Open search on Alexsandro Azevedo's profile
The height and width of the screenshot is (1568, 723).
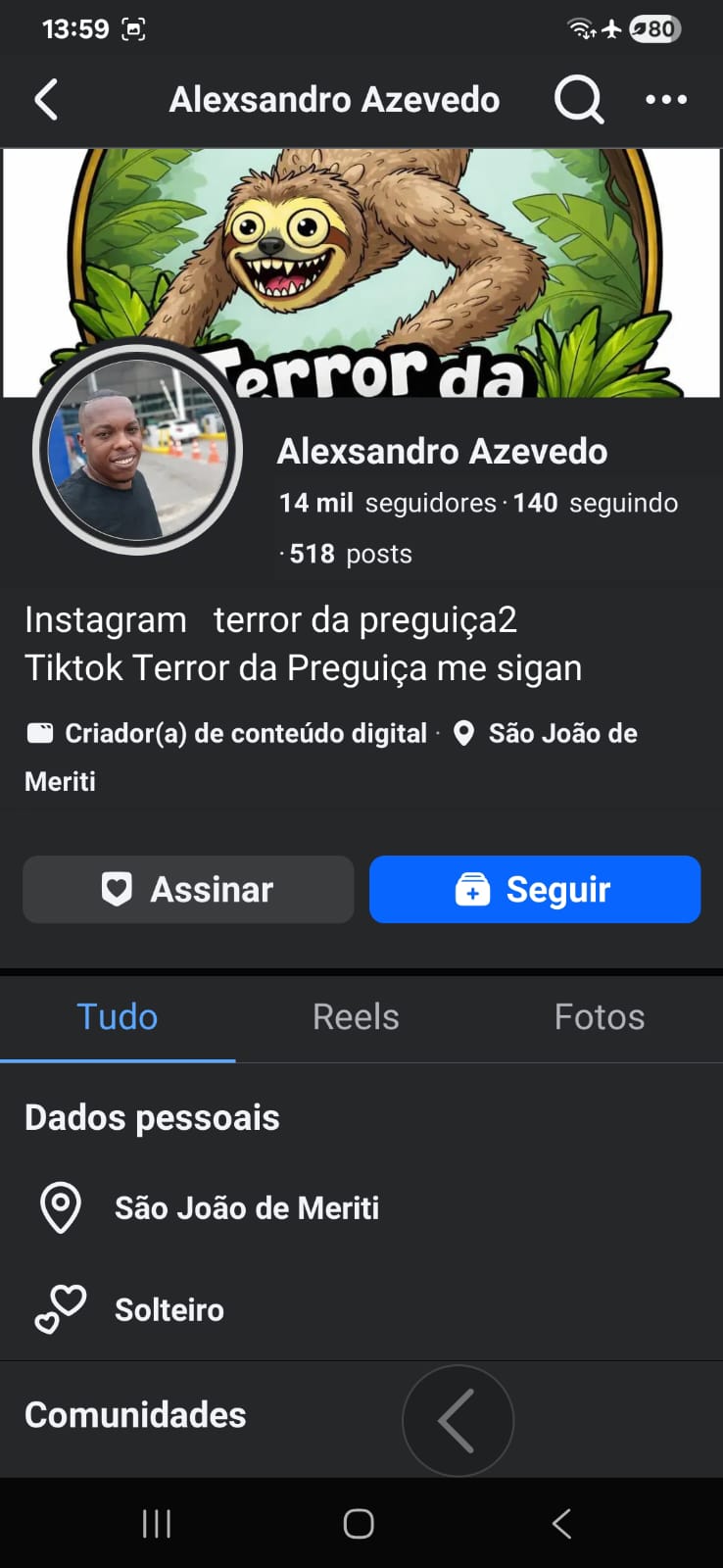coord(579,100)
